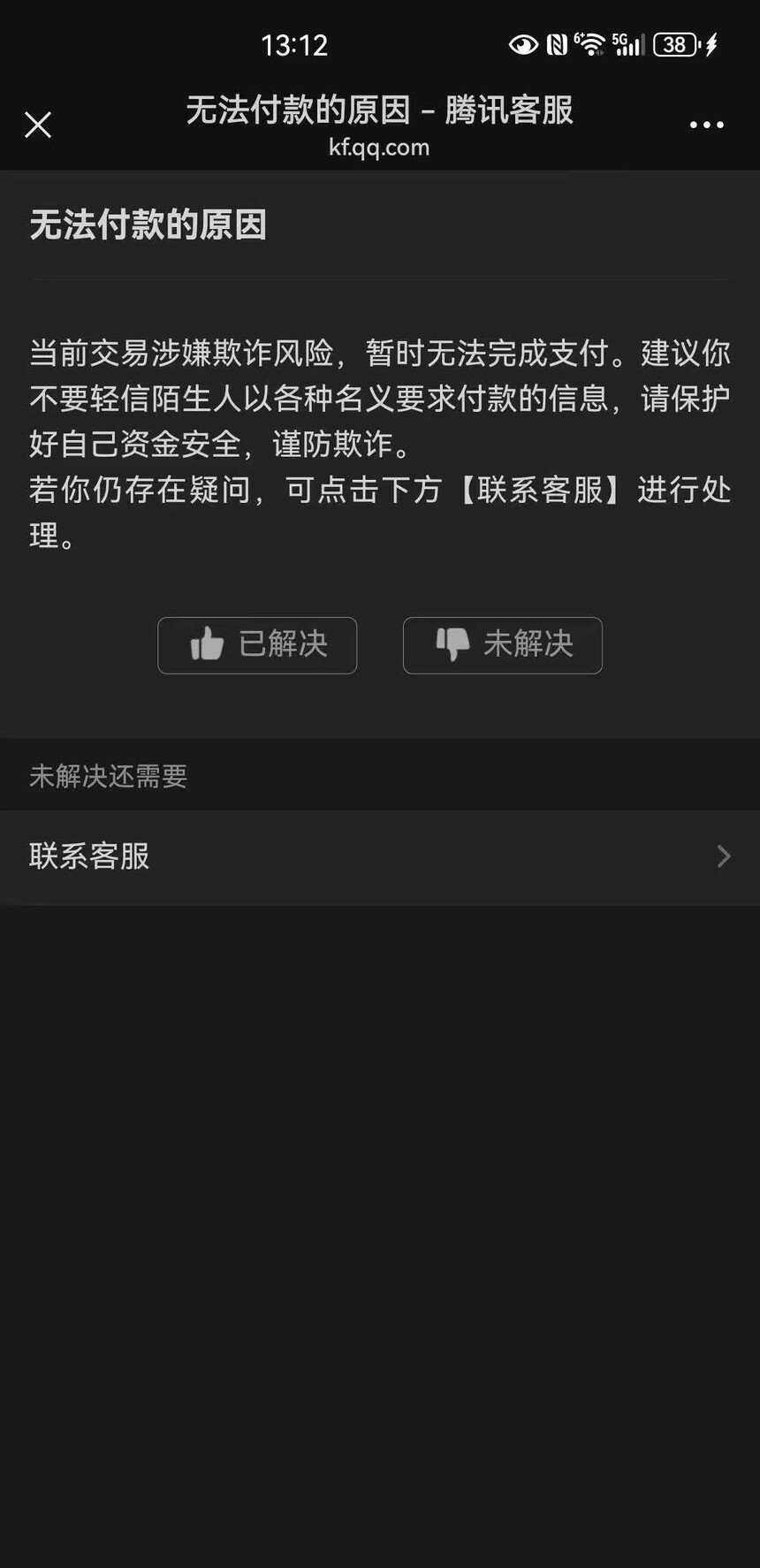The height and width of the screenshot is (1568, 760).
Task: Mark the issue as 已解决
Action: click(x=257, y=645)
